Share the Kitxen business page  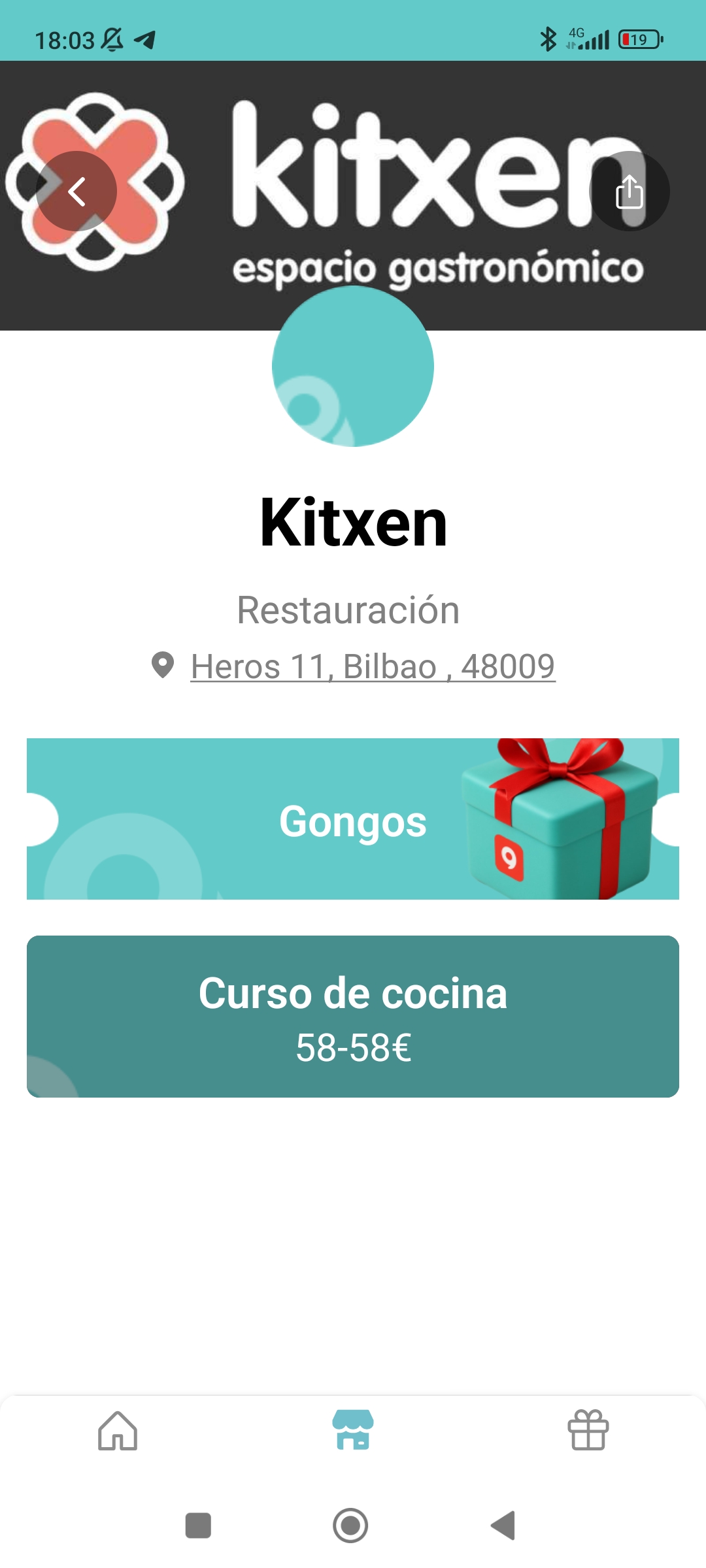(629, 191)
